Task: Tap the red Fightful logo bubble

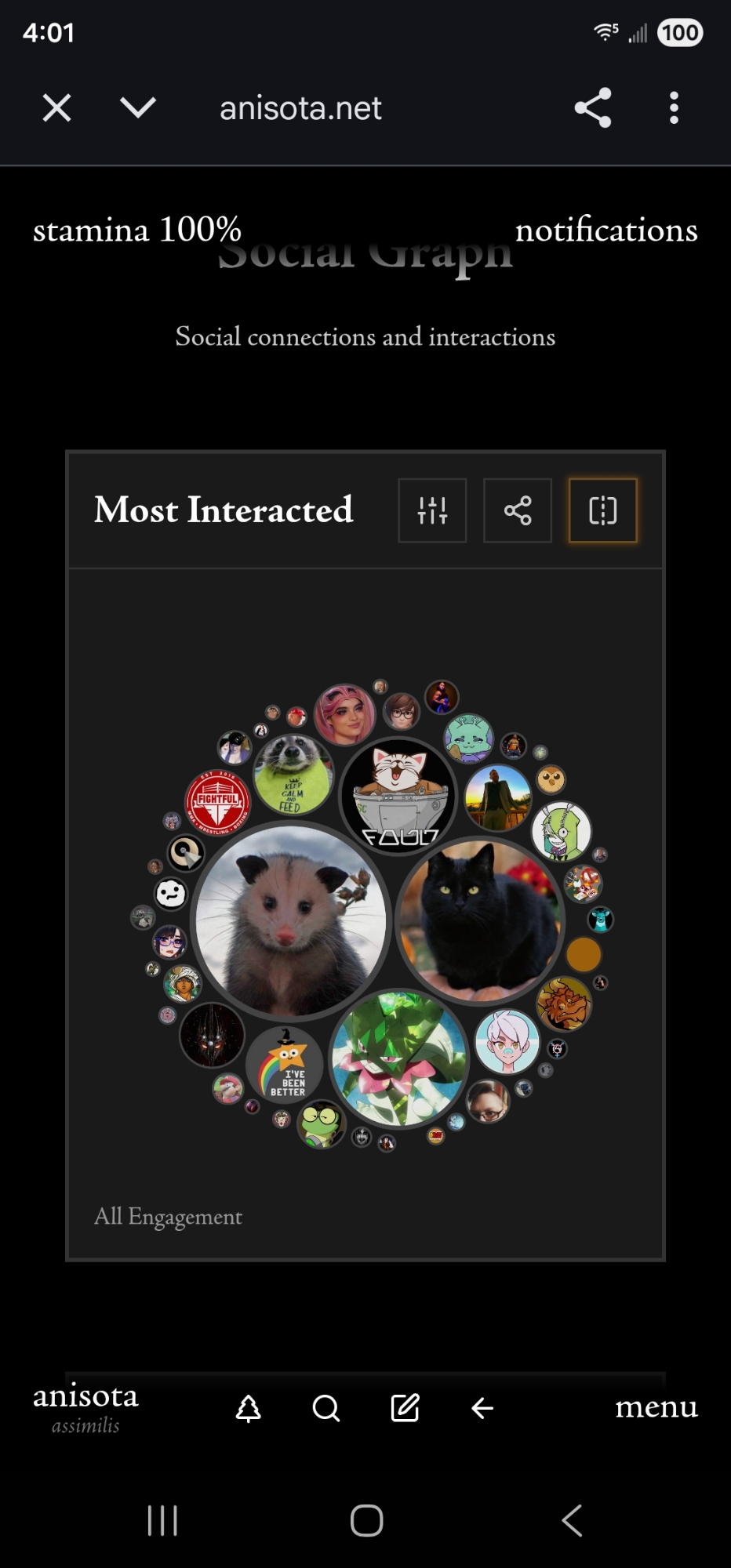Action: 217,803
